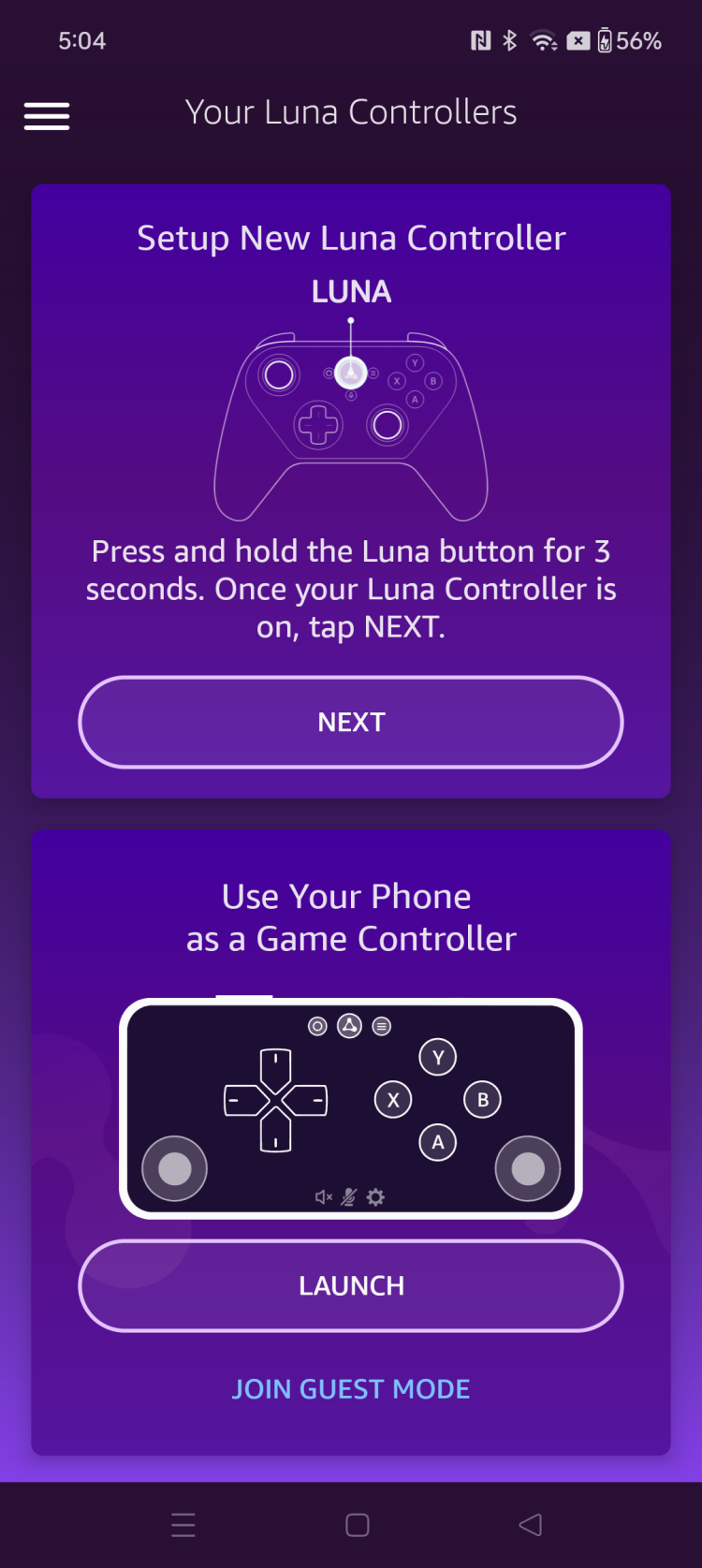The height and width of the screenshot is (1568, 702).
Task: Tap NEXT to continue controller setup
Action: click(351, 723)
